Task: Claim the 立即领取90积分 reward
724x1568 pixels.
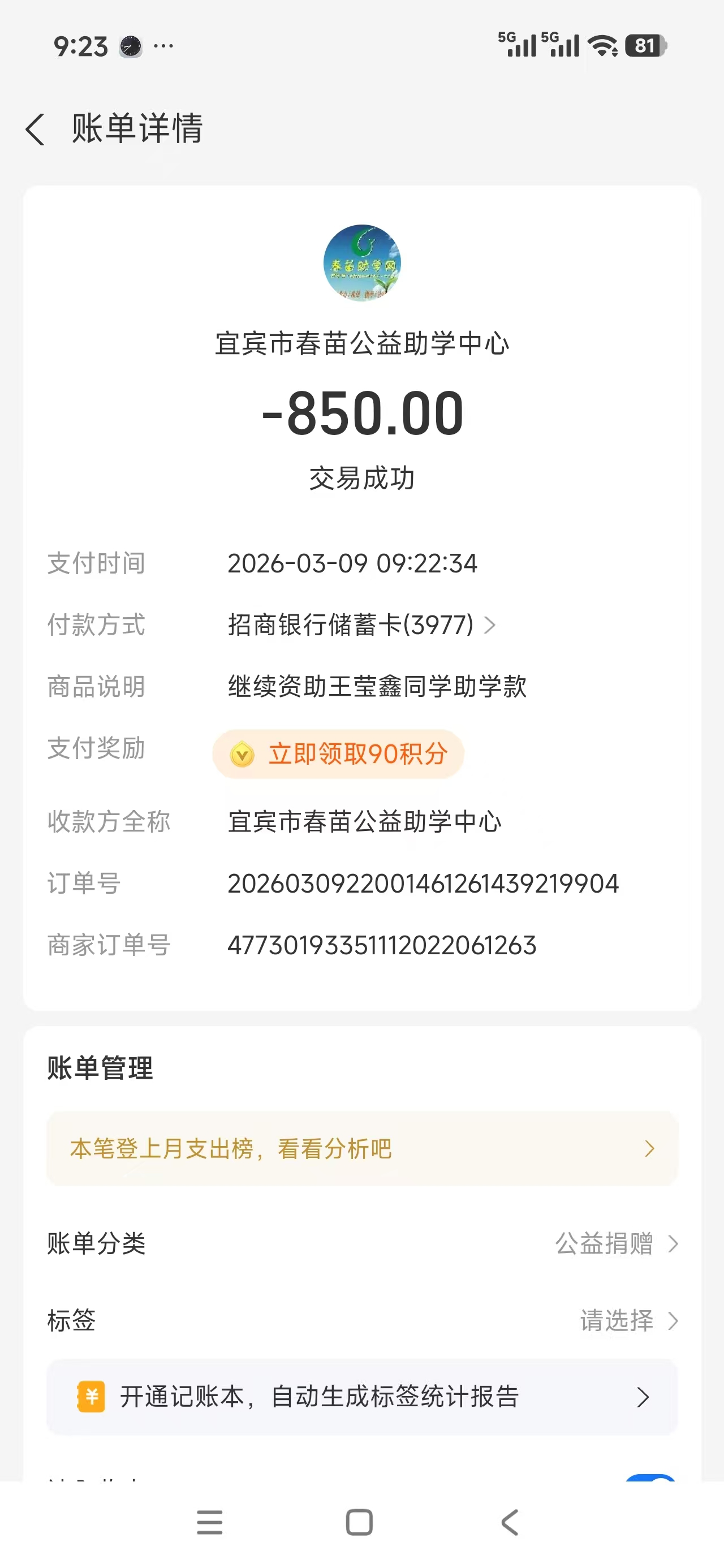Action: 339,753
